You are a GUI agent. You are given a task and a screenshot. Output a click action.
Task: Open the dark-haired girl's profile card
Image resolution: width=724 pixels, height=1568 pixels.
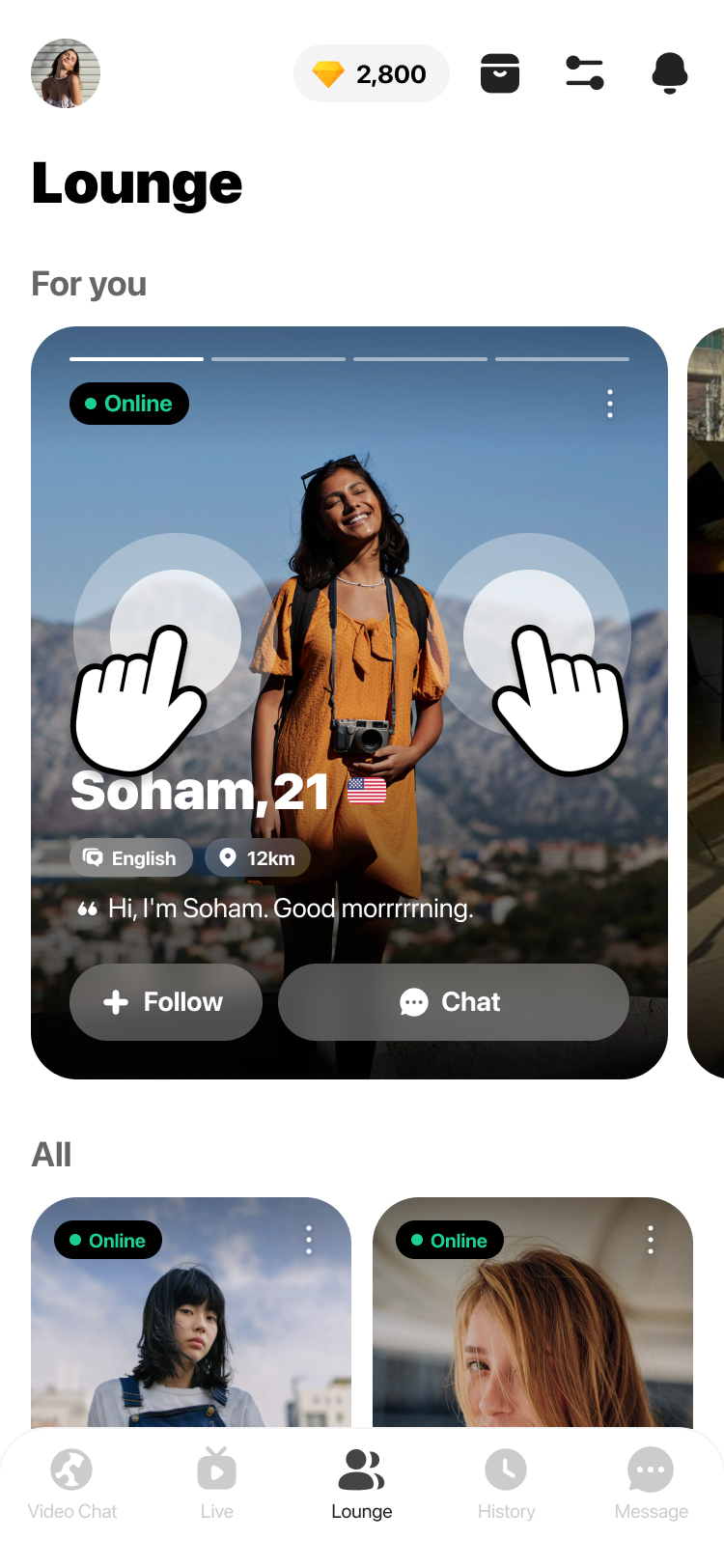click(x=191, y=1342)
